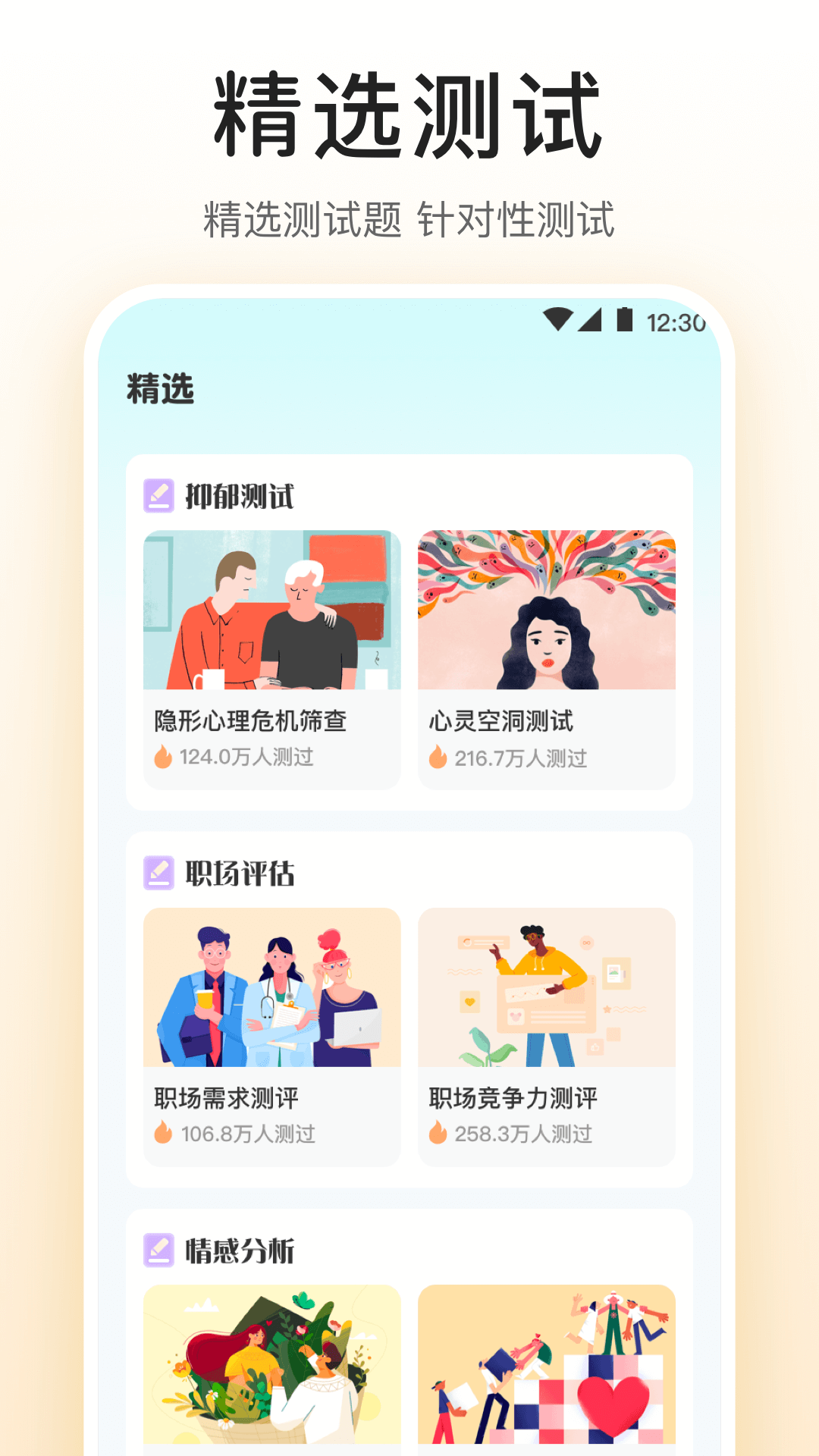This screenshot has width=819, height=1456.
Task: Click the flame icon under 职场竞争力测评
Action: point(437,1133)
